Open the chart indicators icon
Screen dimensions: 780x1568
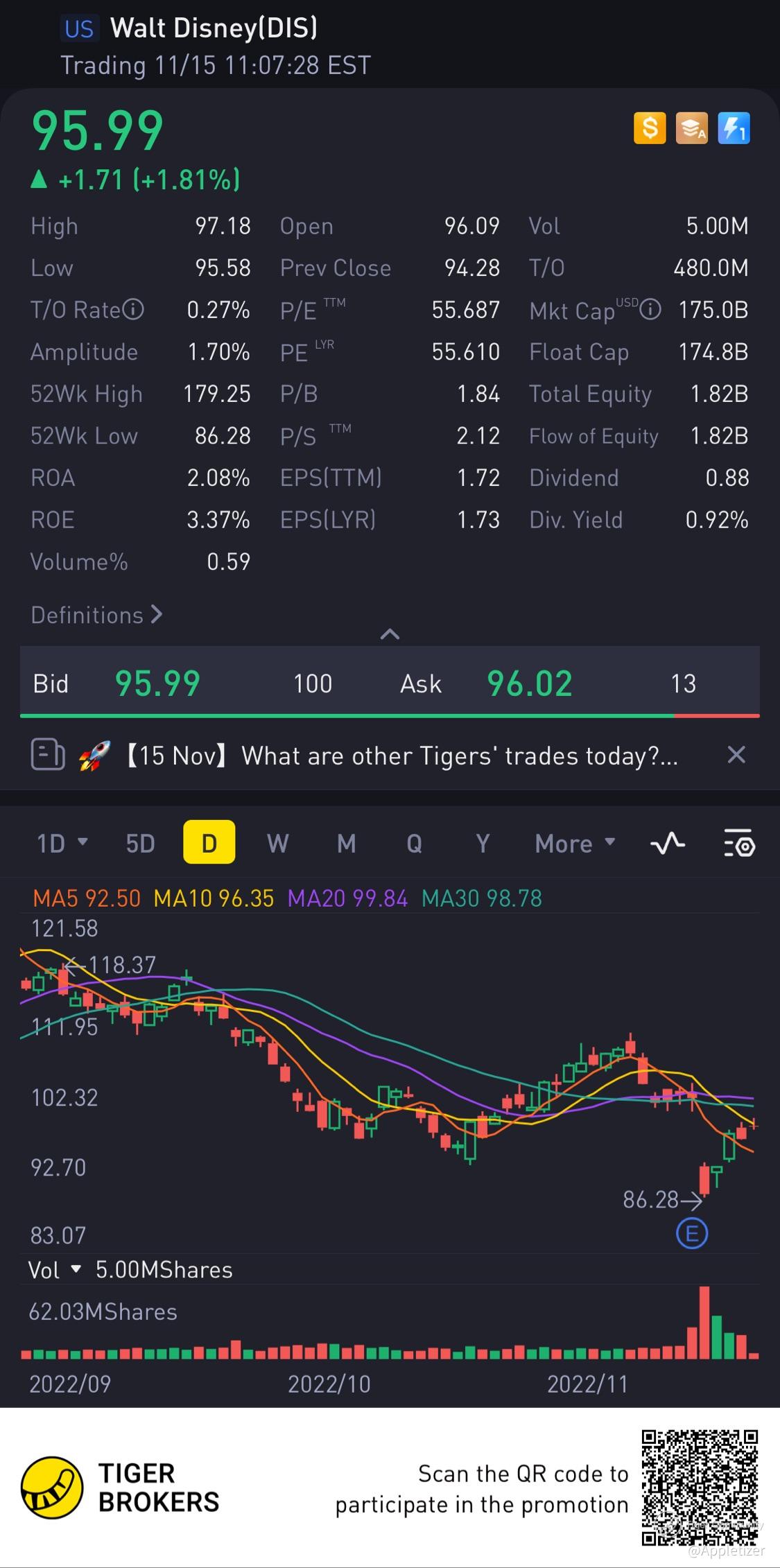click(x=668, y=843)
